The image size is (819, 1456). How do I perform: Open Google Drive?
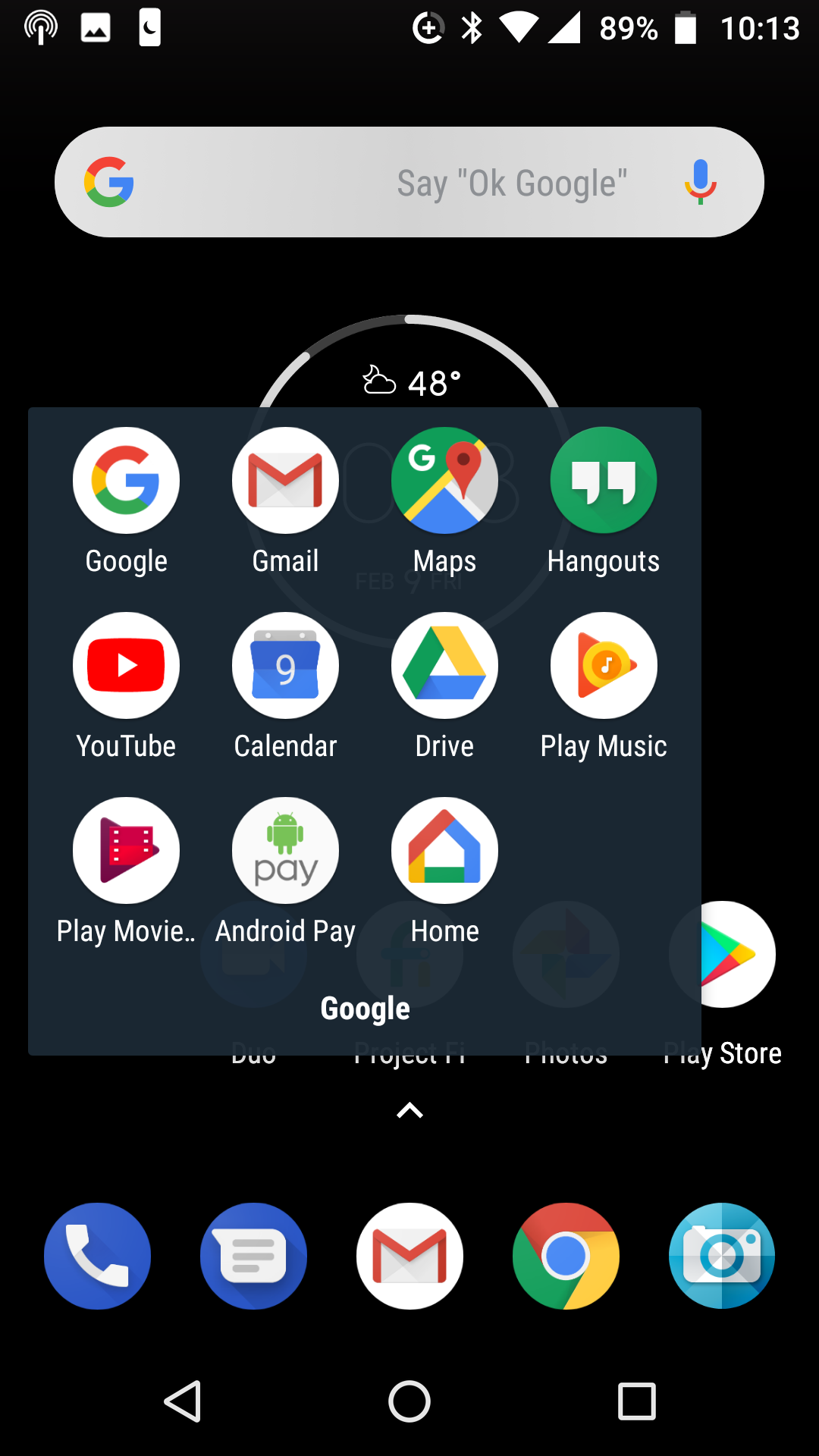click(444, 666)
